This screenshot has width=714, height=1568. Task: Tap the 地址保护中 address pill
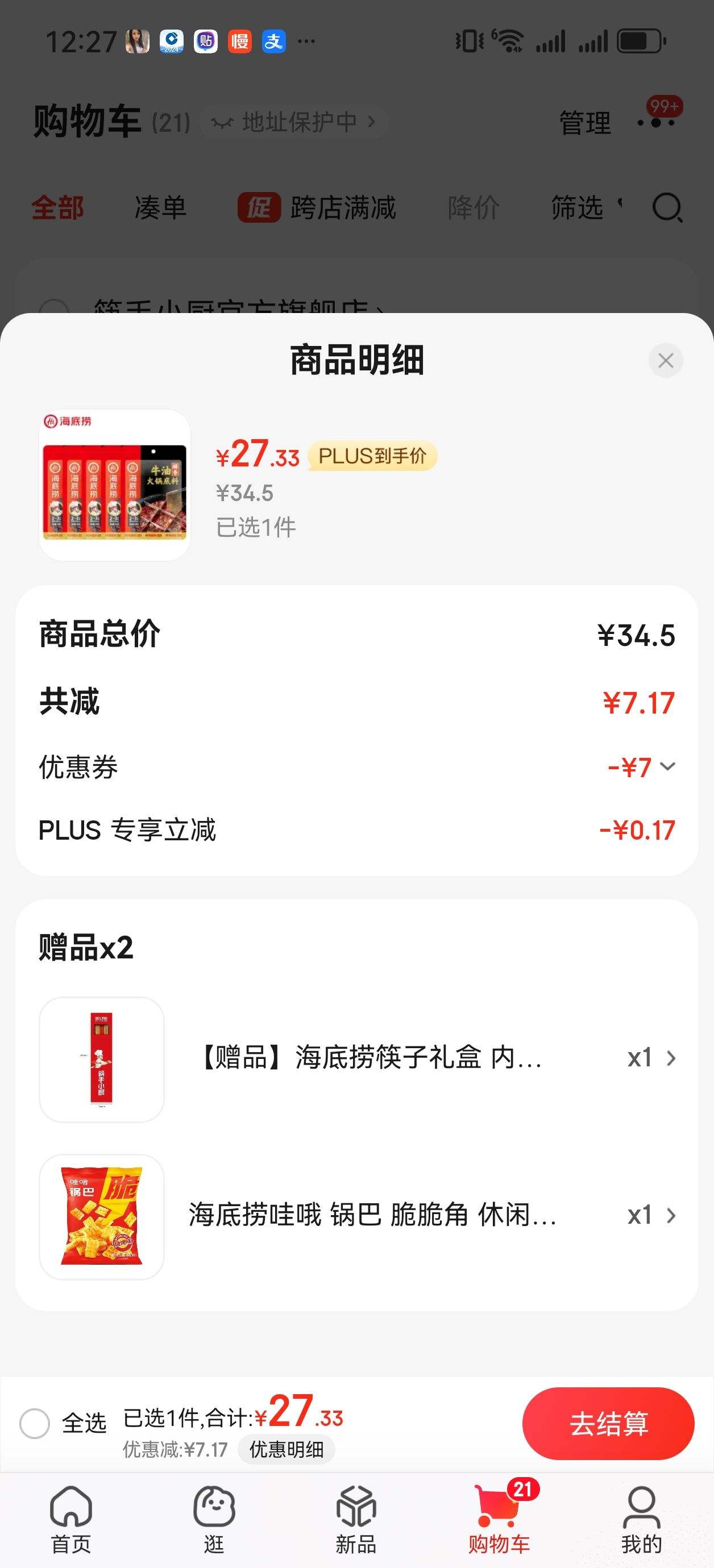pos(292,122)
